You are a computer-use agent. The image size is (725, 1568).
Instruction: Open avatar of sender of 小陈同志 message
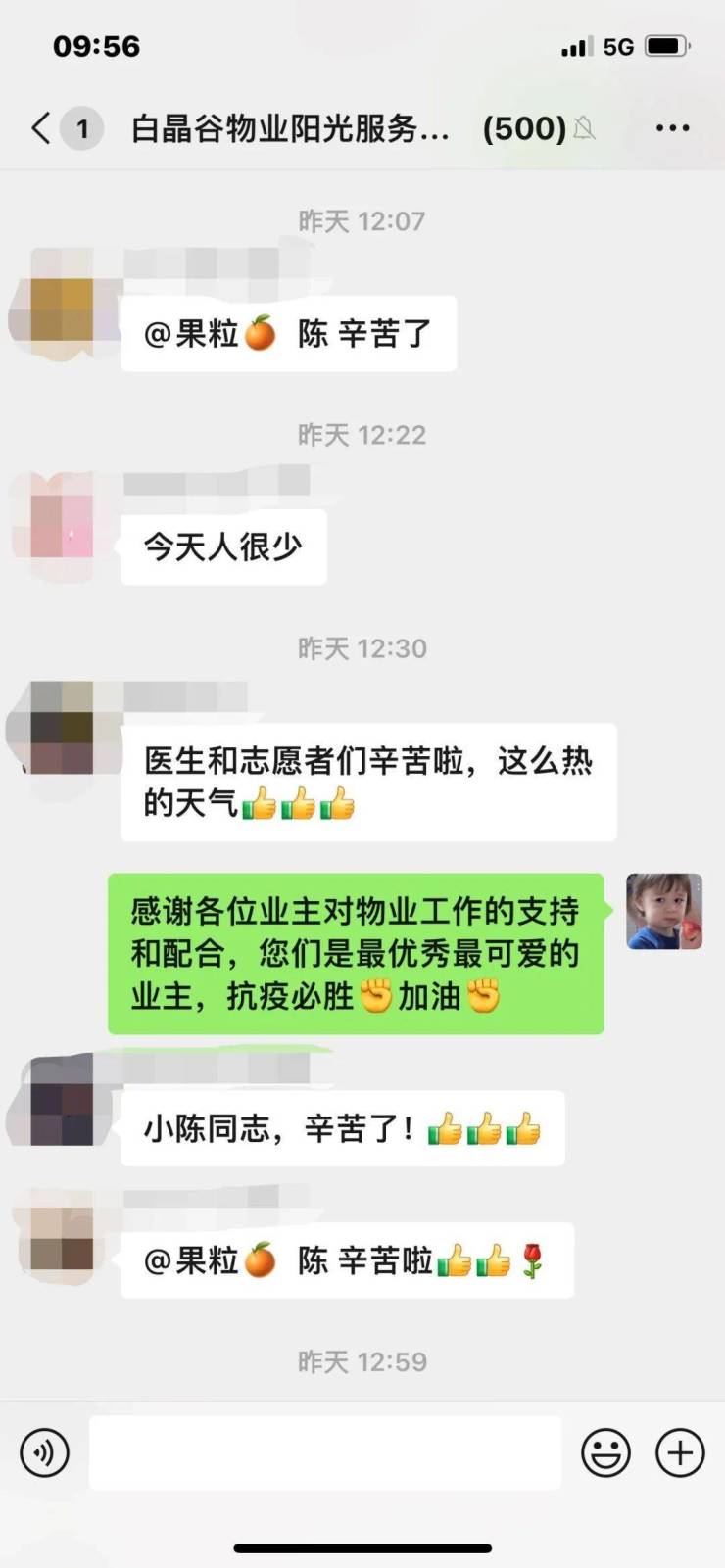coord(61,1101)
